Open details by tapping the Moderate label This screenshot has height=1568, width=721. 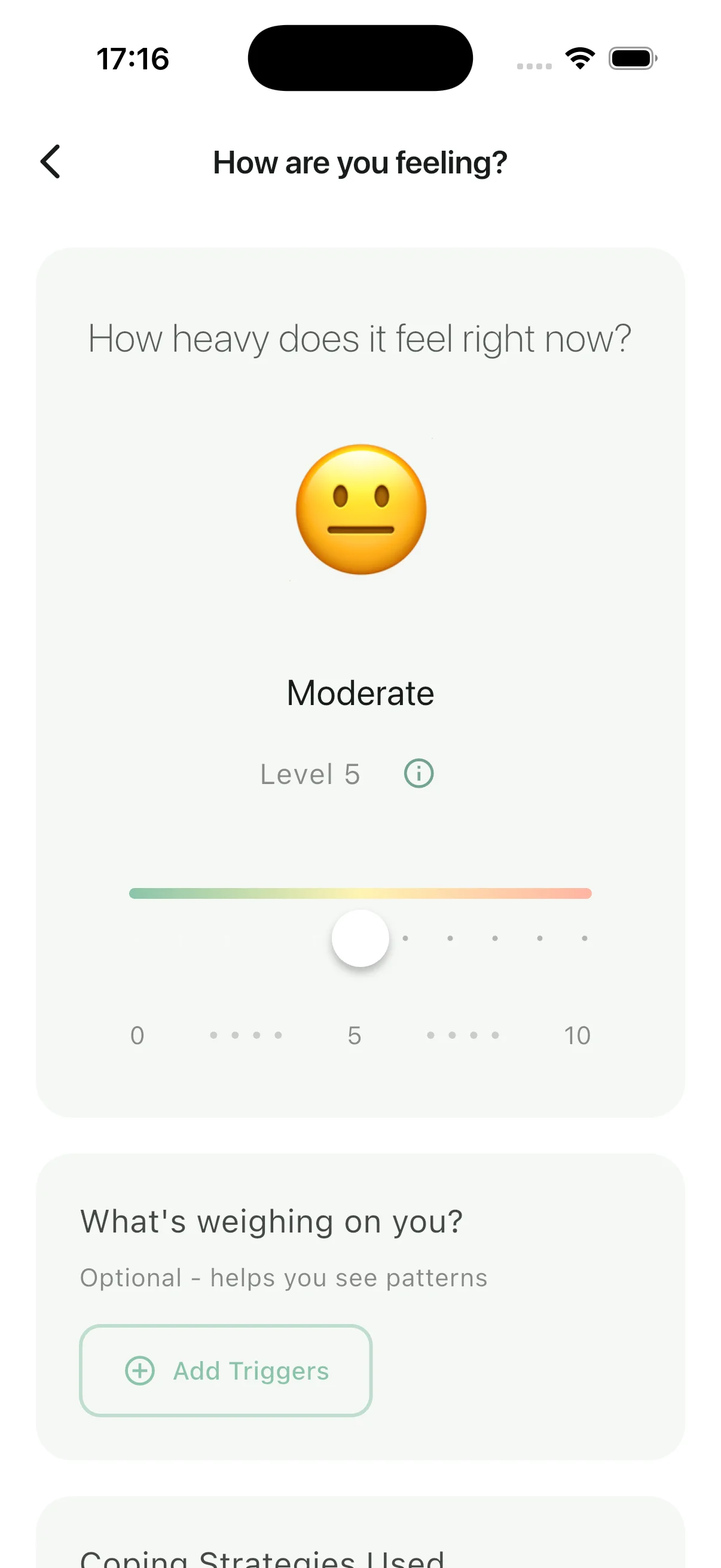[x=360, y=692]
